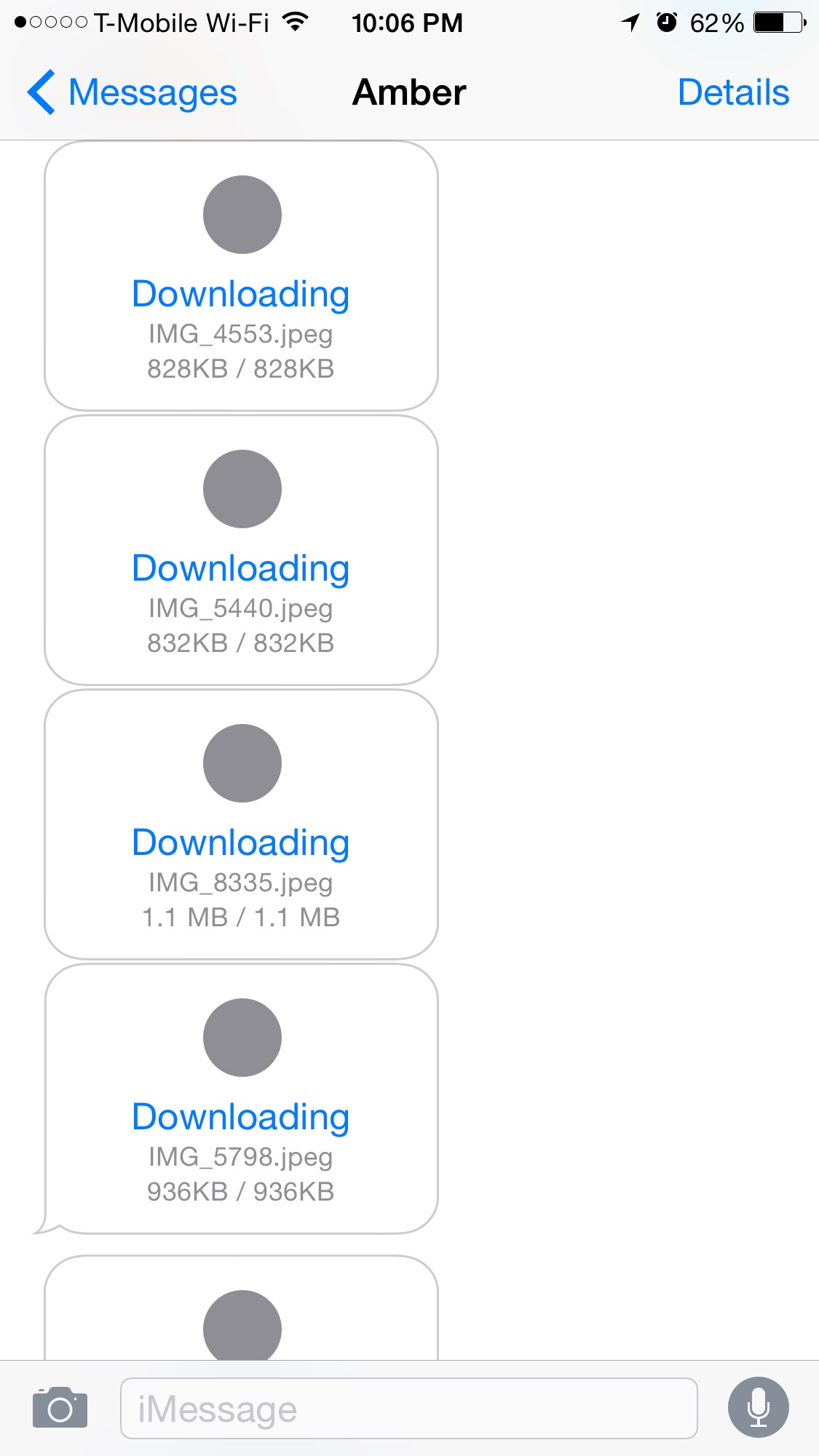Open the Details for Amber's conversation
Viewport: 819px width, 1456px height.
click(733, 92)
